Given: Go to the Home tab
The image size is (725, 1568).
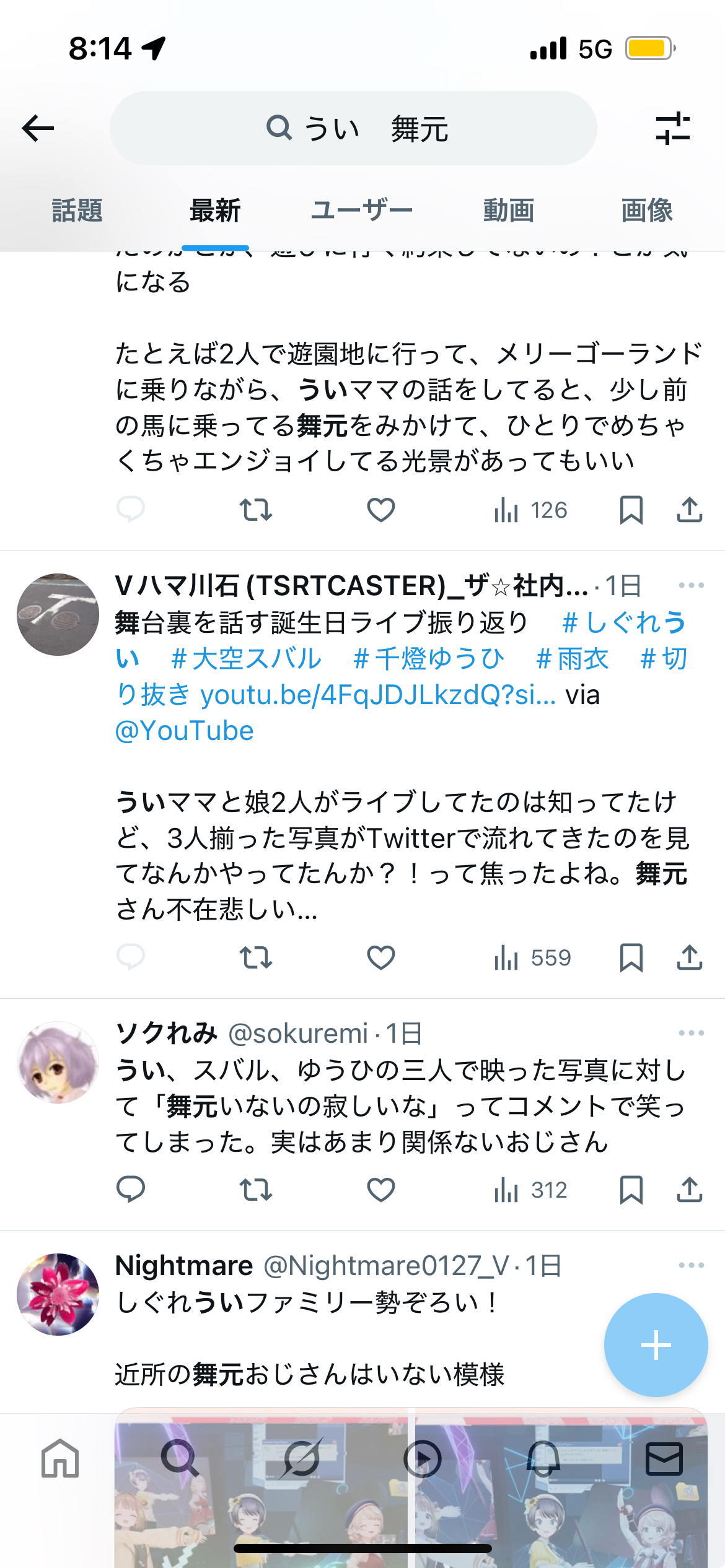Looking at the screenshot, I should tap(60, 1459).
